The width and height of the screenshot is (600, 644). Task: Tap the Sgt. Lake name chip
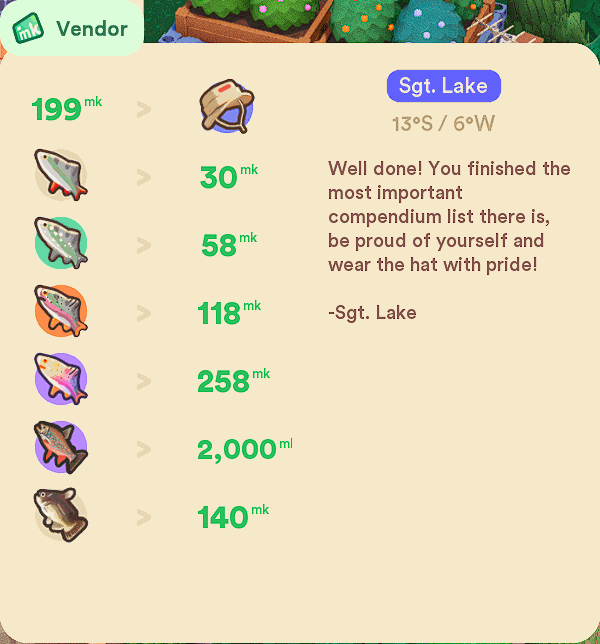pos(443,86)
